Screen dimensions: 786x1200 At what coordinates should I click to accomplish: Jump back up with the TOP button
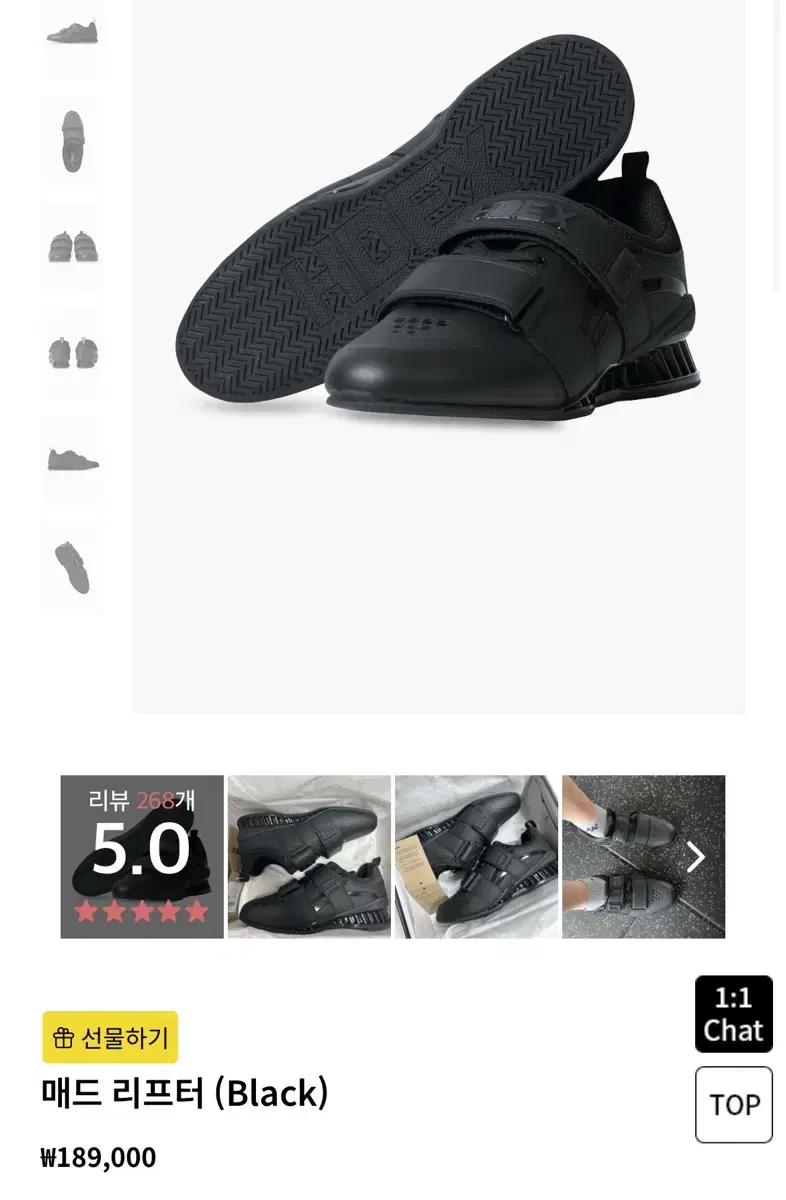(733, 1104)
